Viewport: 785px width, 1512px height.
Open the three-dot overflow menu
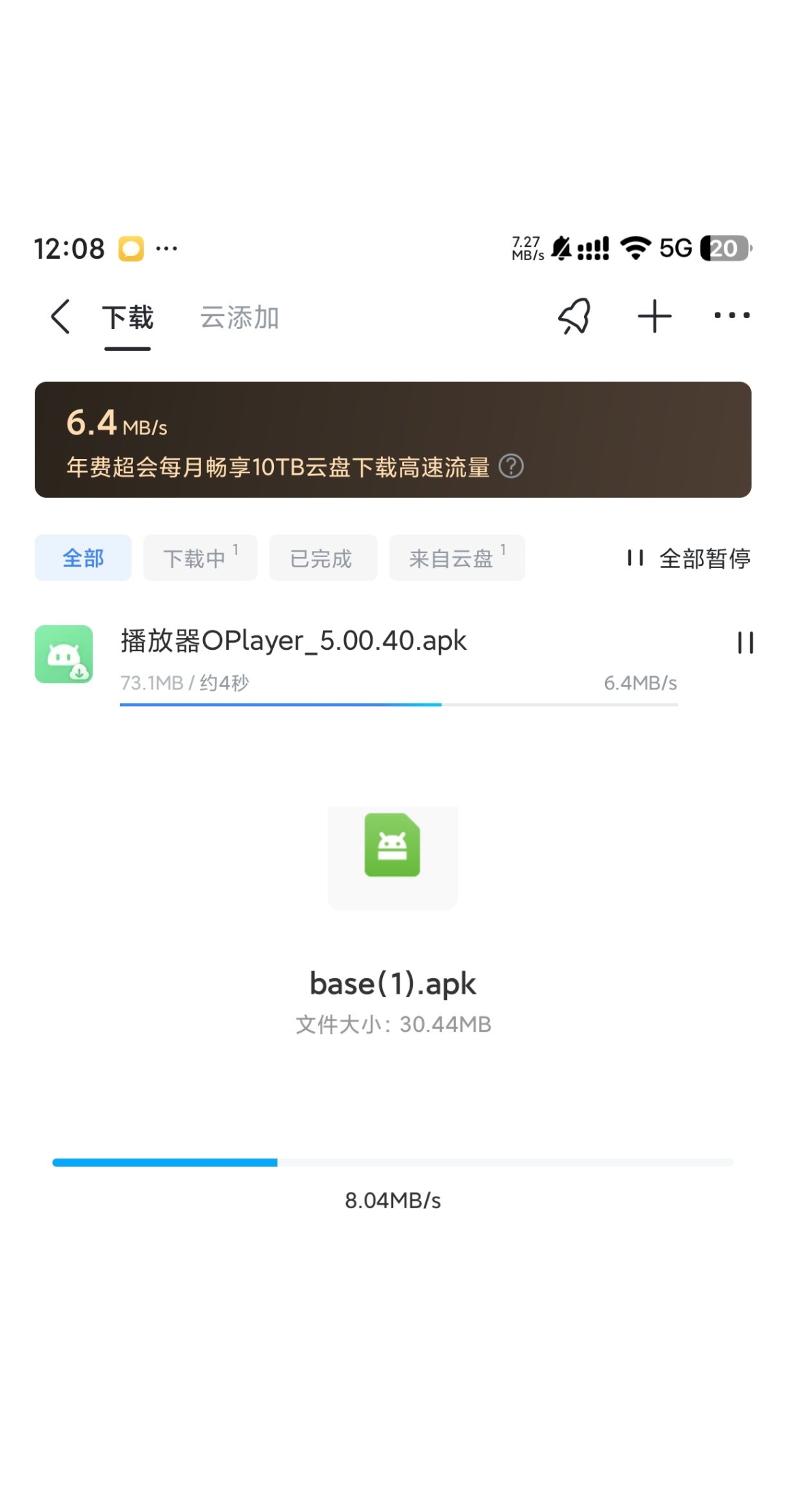(x=731, y=315)
